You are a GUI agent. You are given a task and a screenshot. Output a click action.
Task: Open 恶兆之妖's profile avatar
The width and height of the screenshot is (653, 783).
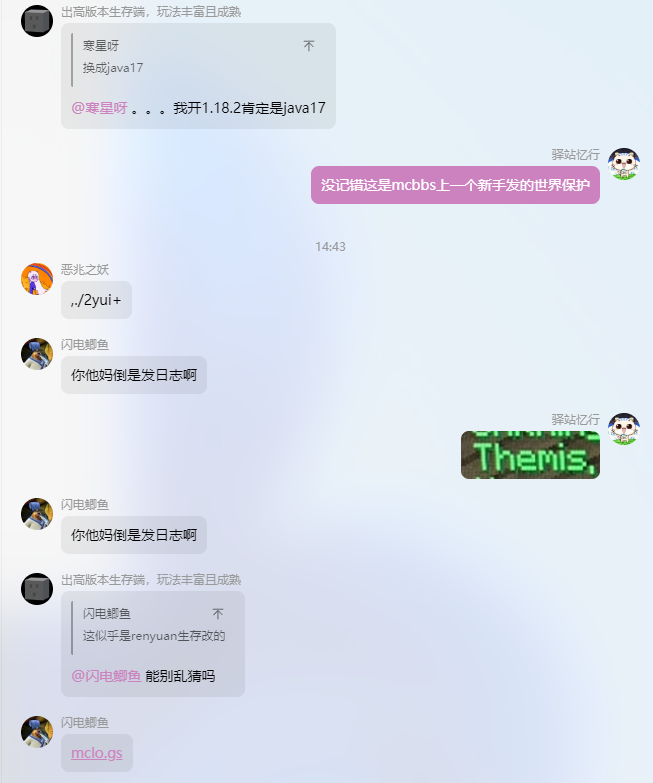37,279
